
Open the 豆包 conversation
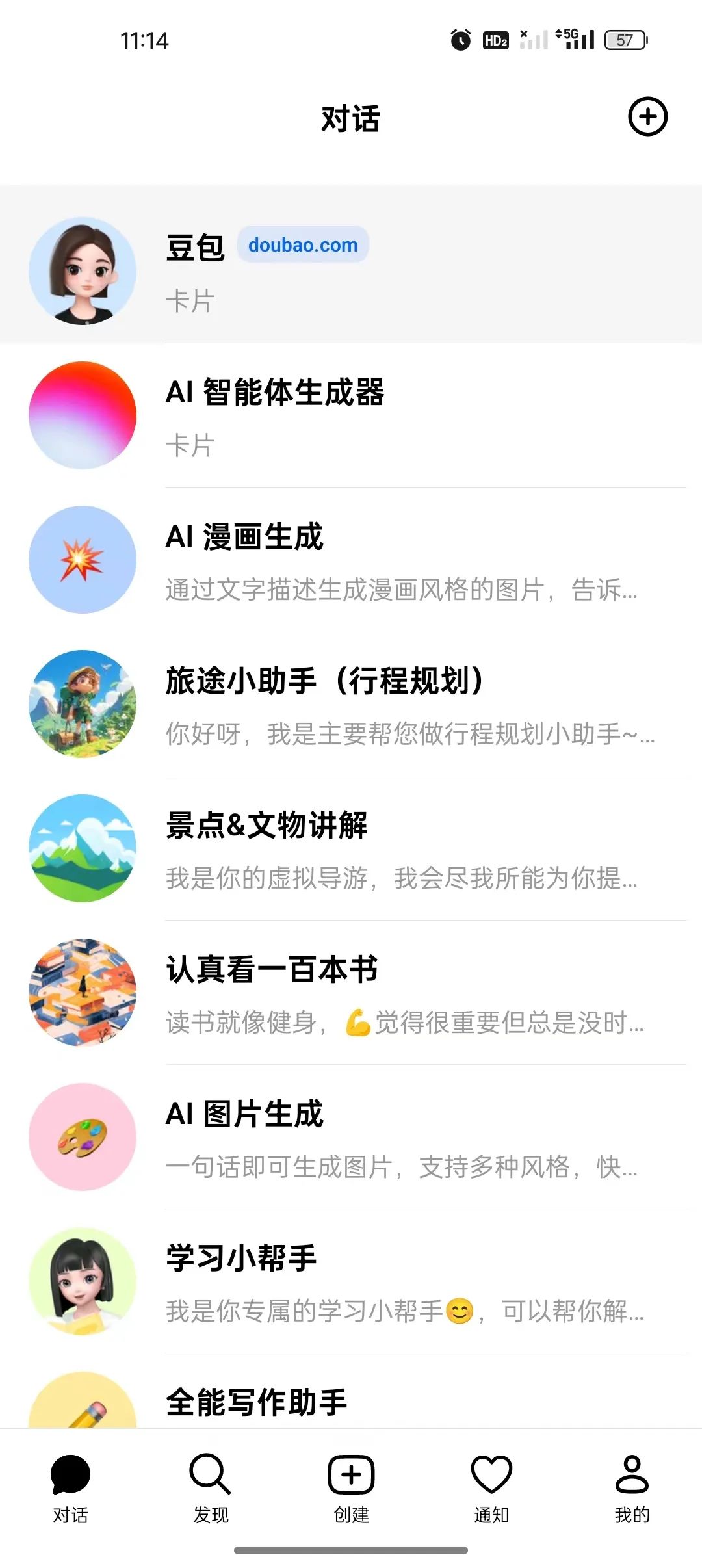[351, 270]
